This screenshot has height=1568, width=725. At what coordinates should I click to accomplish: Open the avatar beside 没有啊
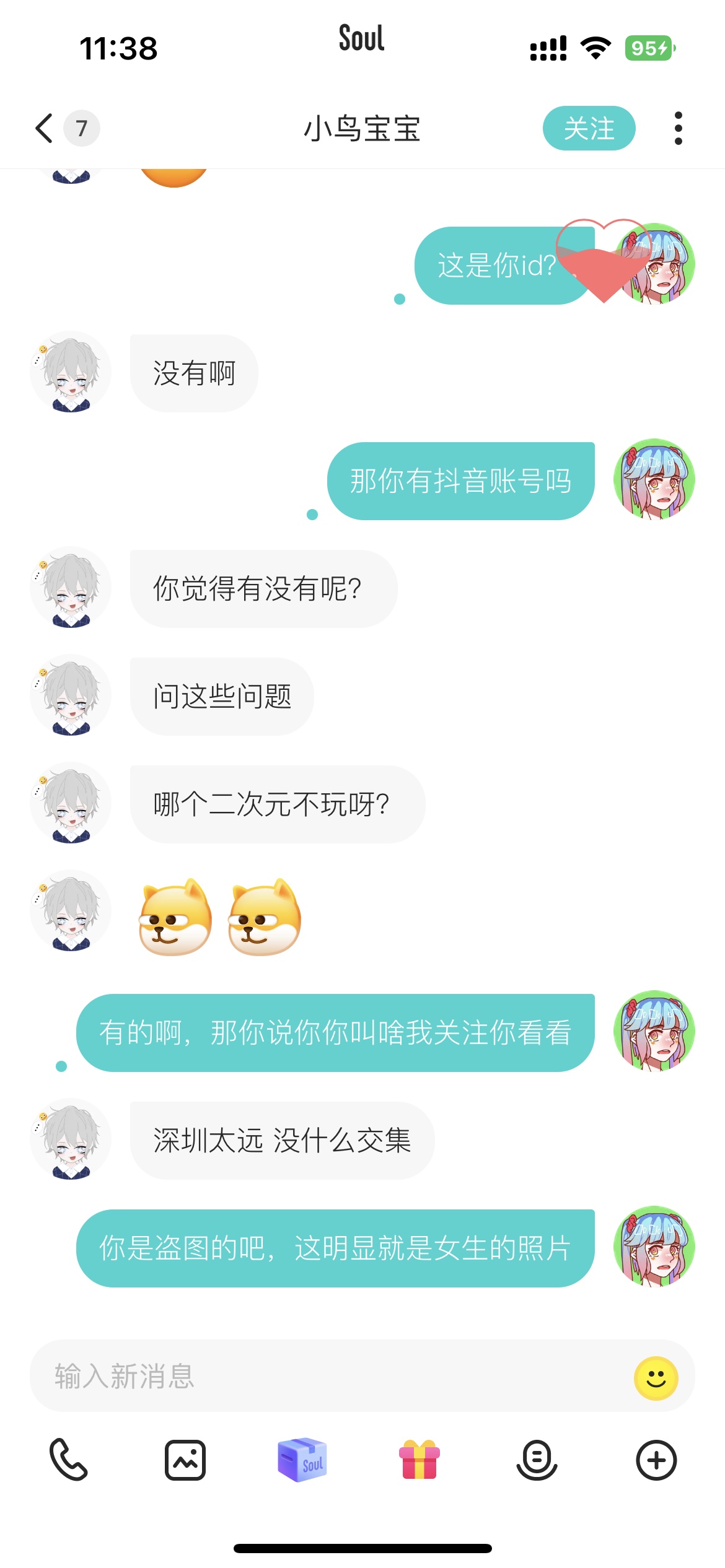71,372
